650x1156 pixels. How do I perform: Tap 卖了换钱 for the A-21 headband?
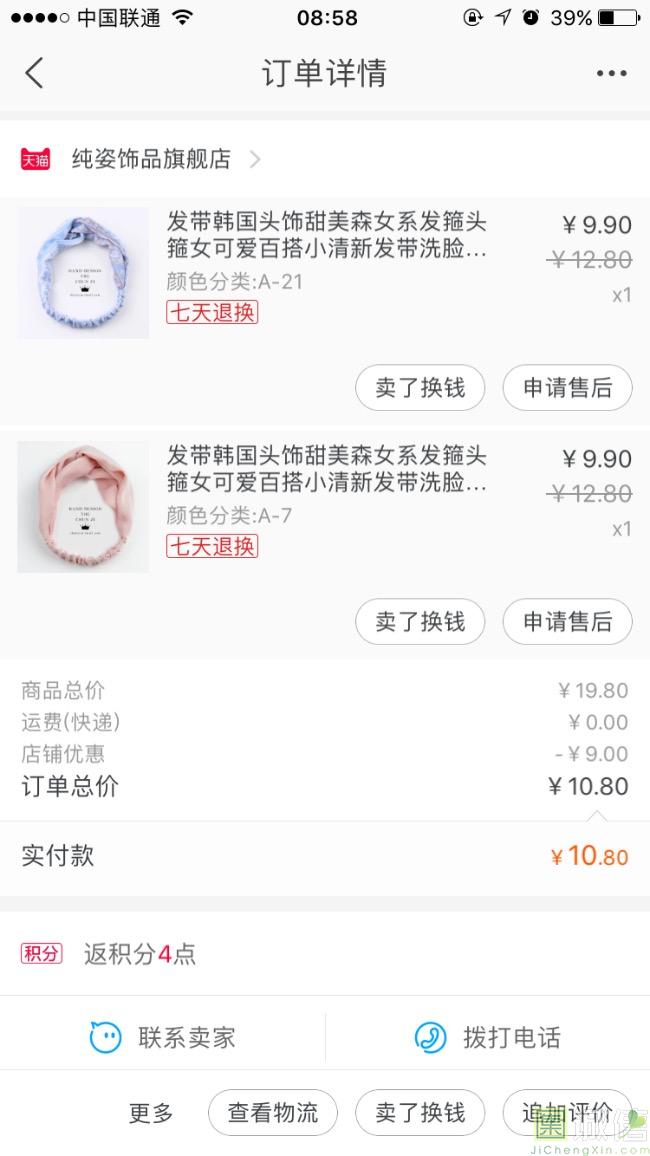420,388
